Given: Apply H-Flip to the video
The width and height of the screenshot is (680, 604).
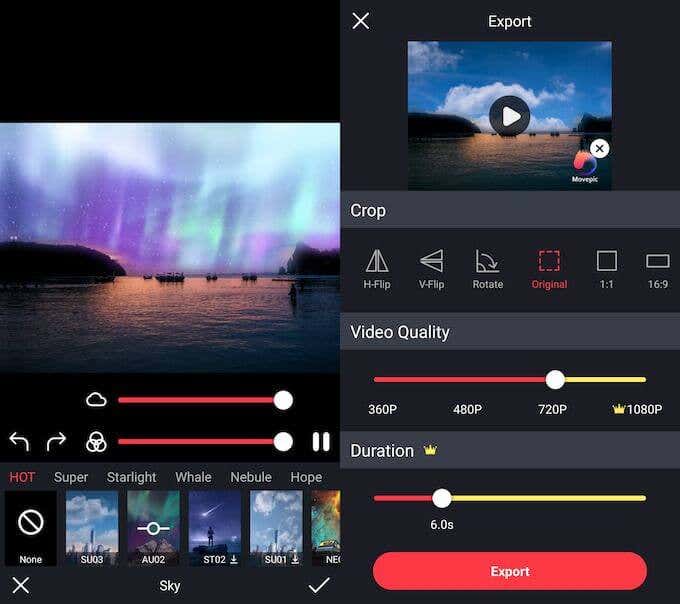Looking at the screenshot, I should tap(377, 268).
